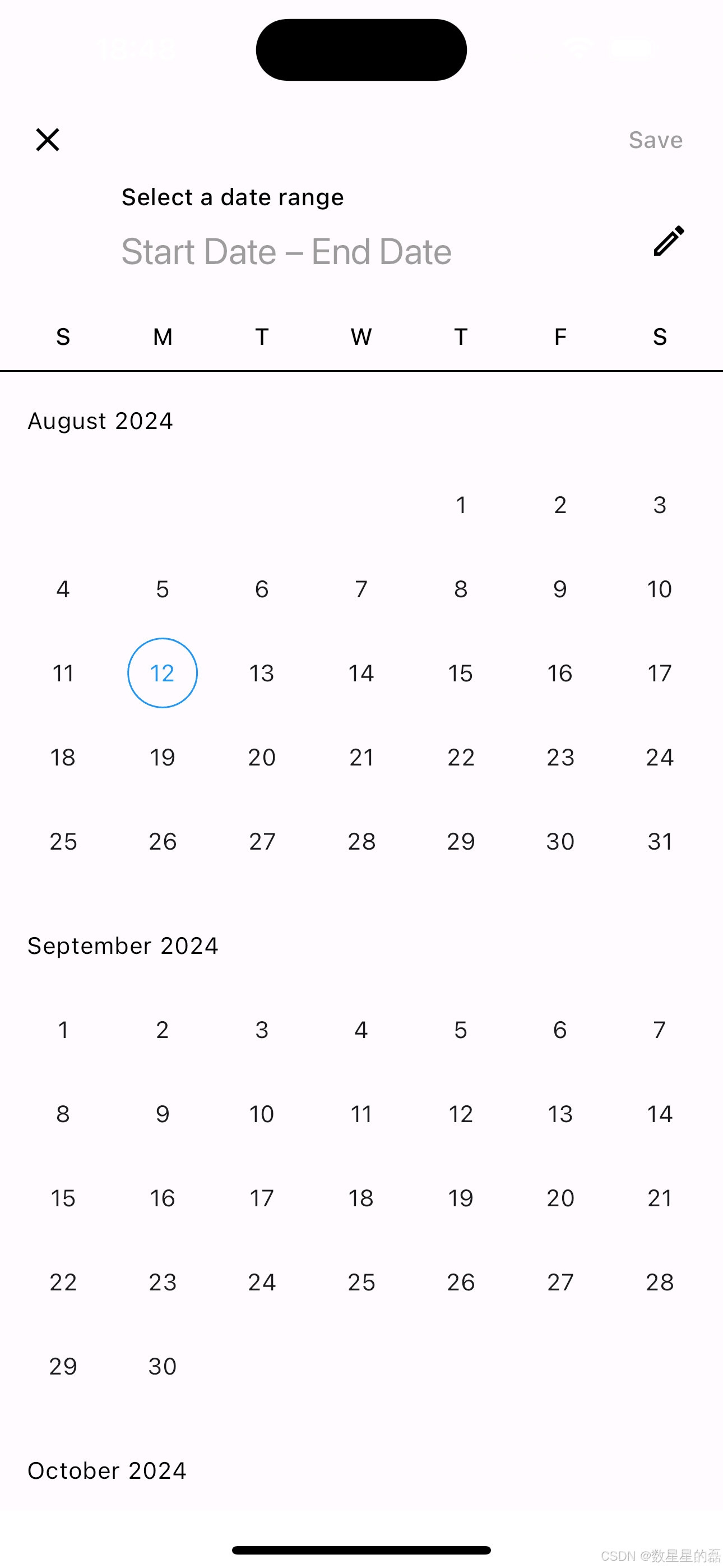Choose August 23

coord(560,757)
